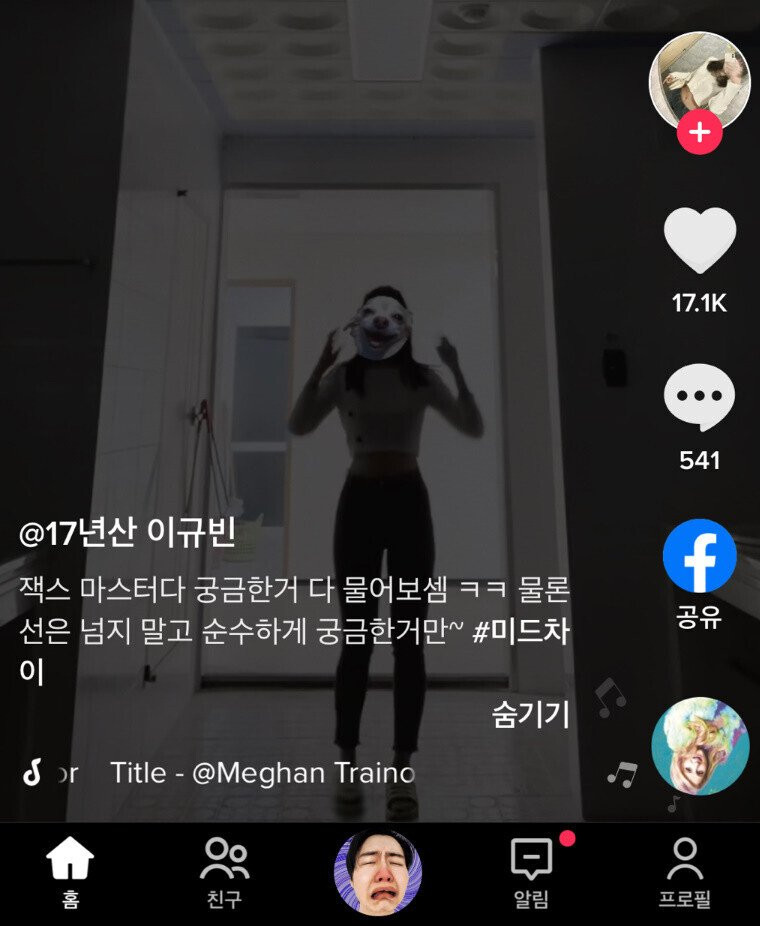Open the spinning music disc for this sound

(699, 746)
